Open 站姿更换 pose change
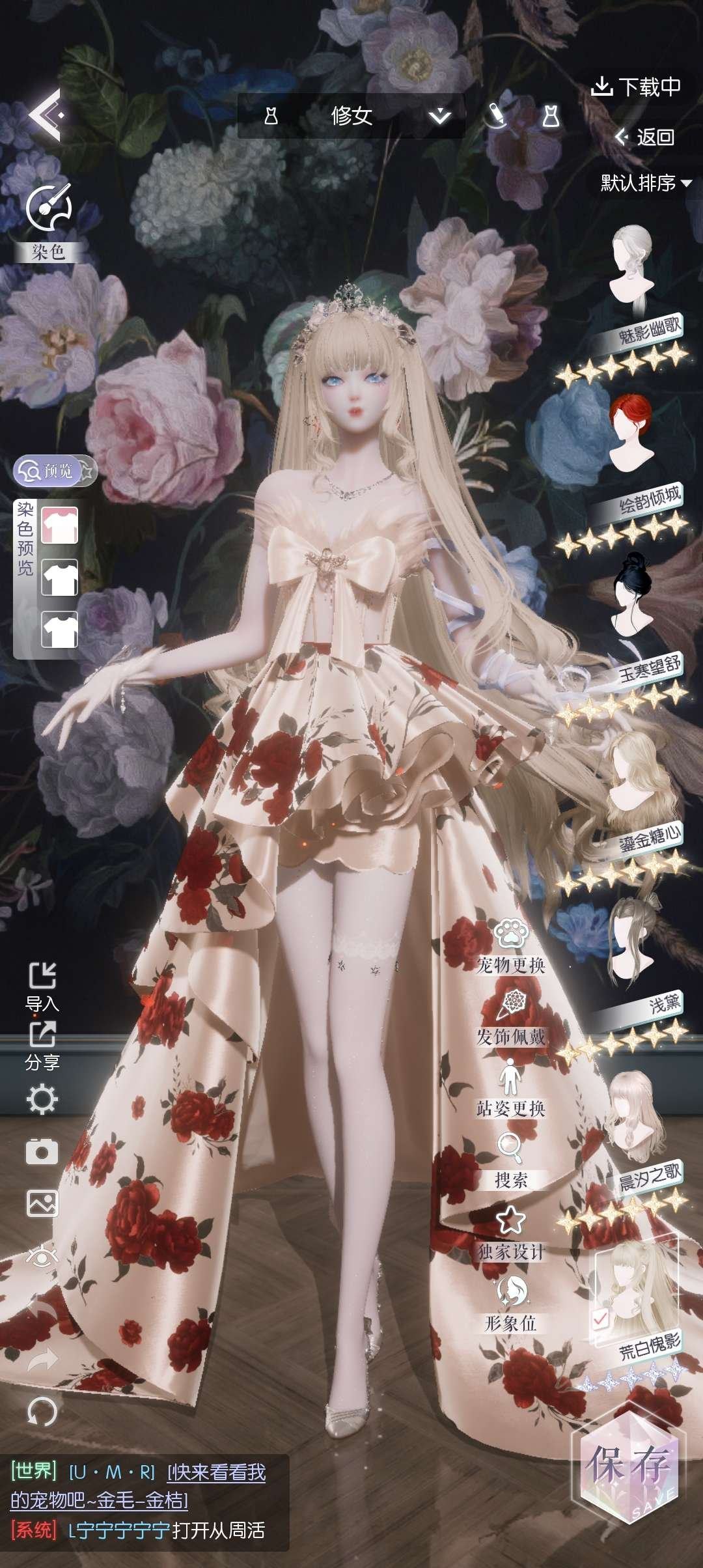Image resolution: width=703 pixels, height=1568 pixels. (511, 1089)
